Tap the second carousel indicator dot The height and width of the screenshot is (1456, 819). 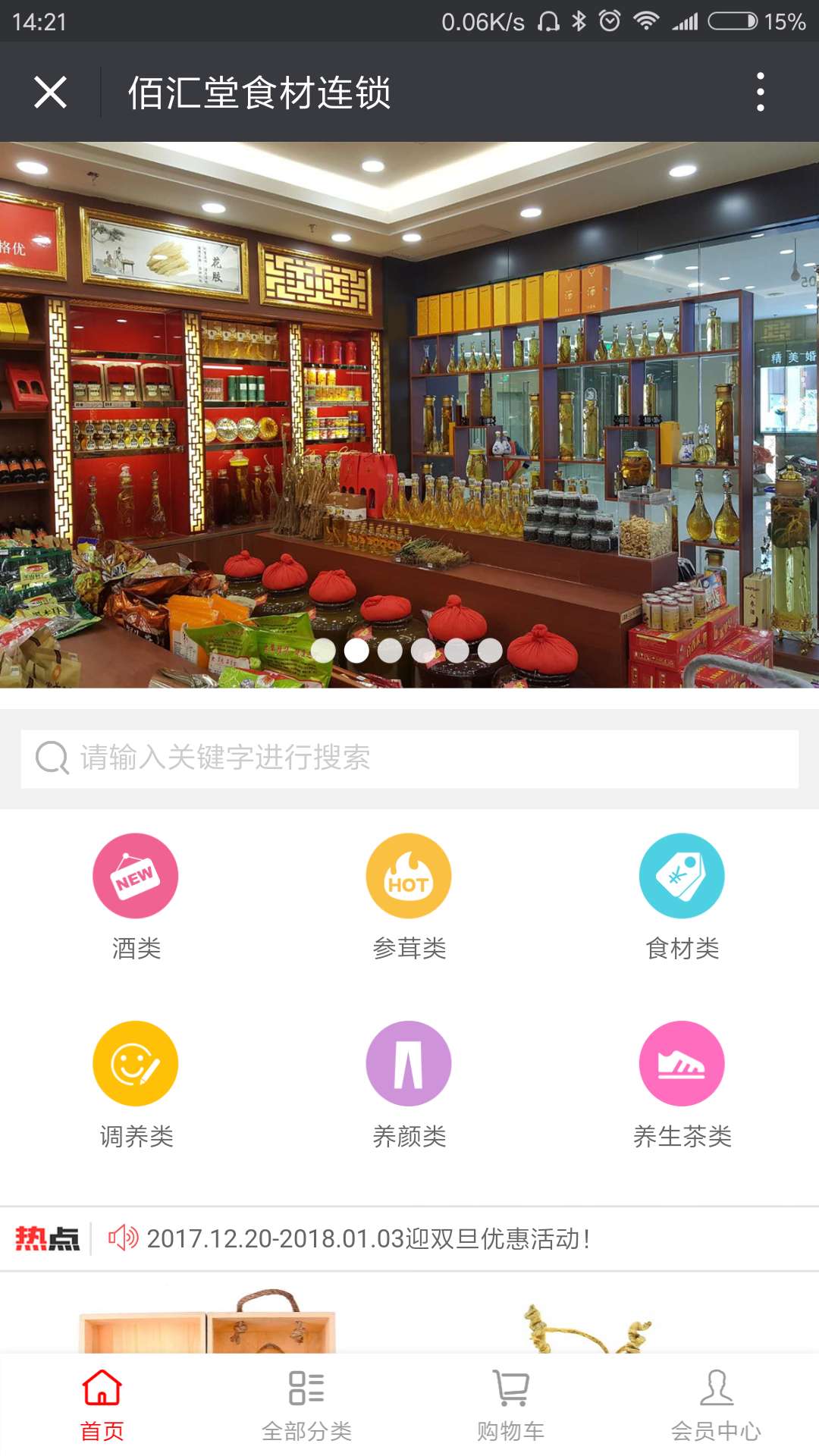(x=356, y=650)
